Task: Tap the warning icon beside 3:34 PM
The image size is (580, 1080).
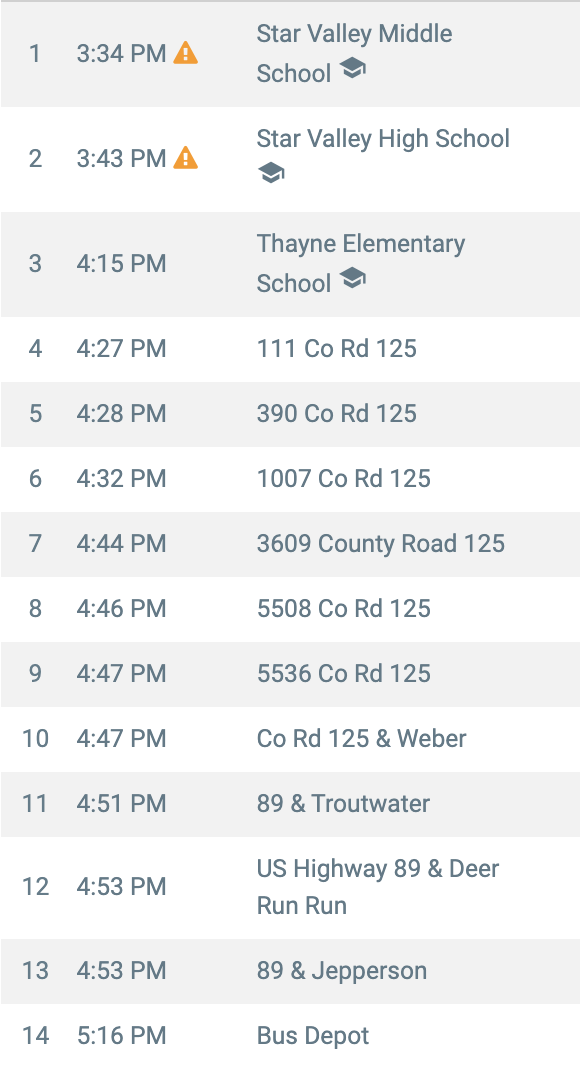Action: pyautogui.click(x=185, y=53)
